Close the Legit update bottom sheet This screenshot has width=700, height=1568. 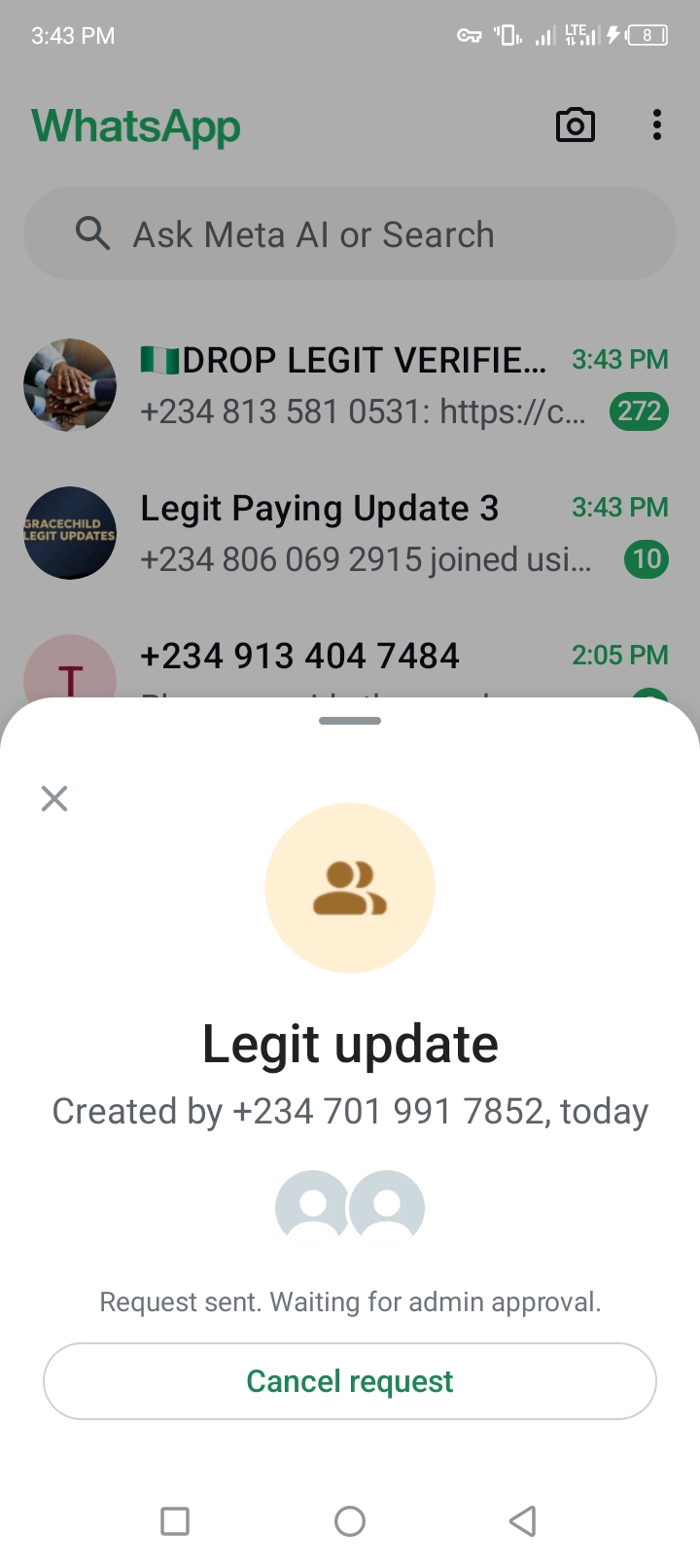tap(54, 799)
